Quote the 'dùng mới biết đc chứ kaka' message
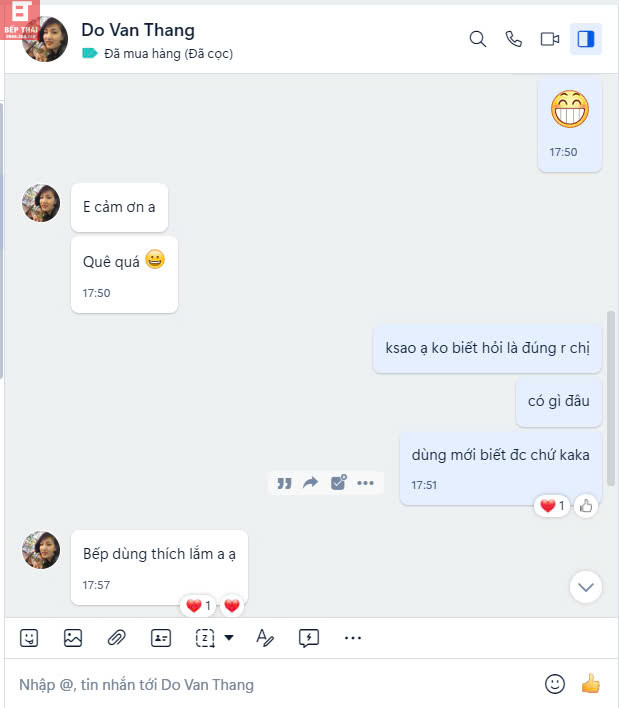Image resolution: width=619 pixels, height=708 pixels. coord(284,483)
